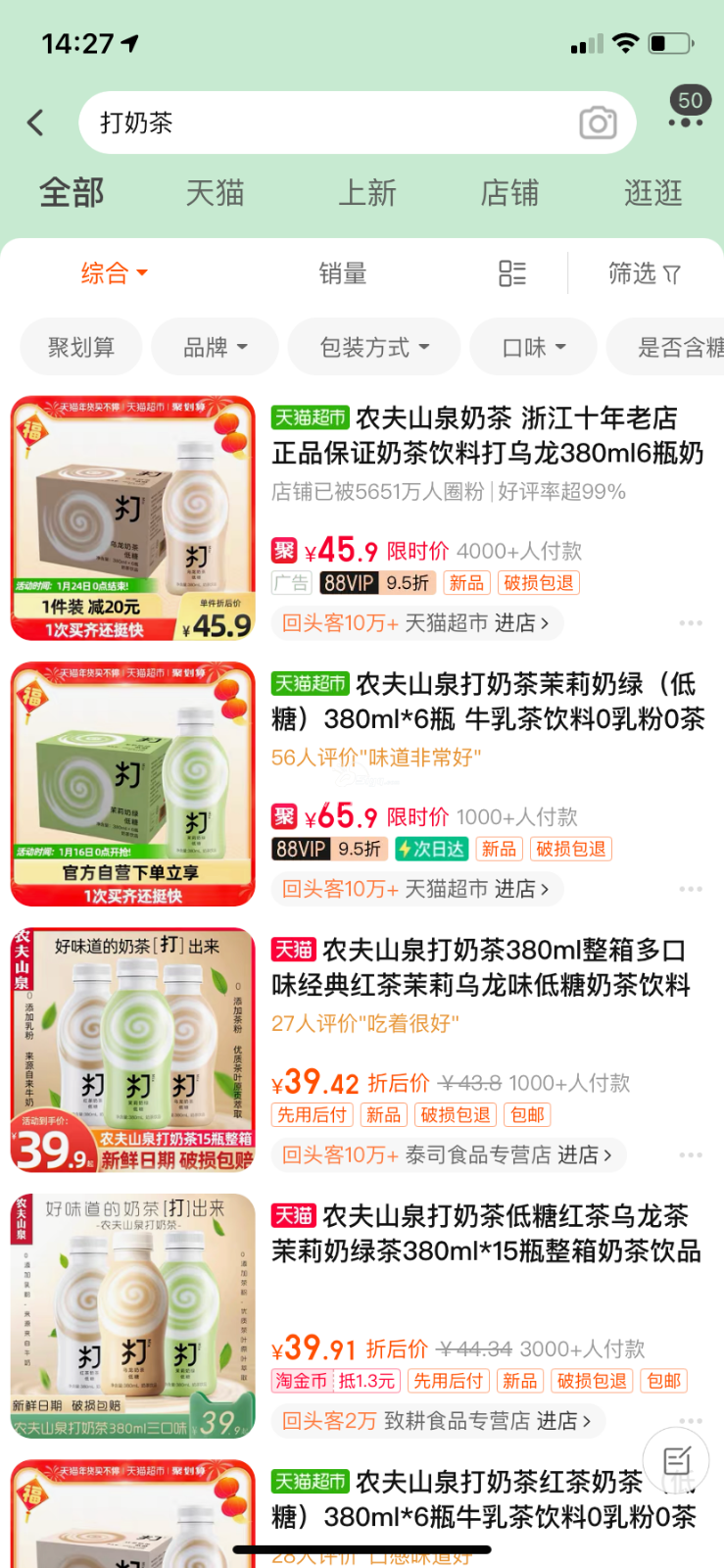
Task: Open 致耕食品专营店 进店 store link
Action: click(x=487, y=1420)
